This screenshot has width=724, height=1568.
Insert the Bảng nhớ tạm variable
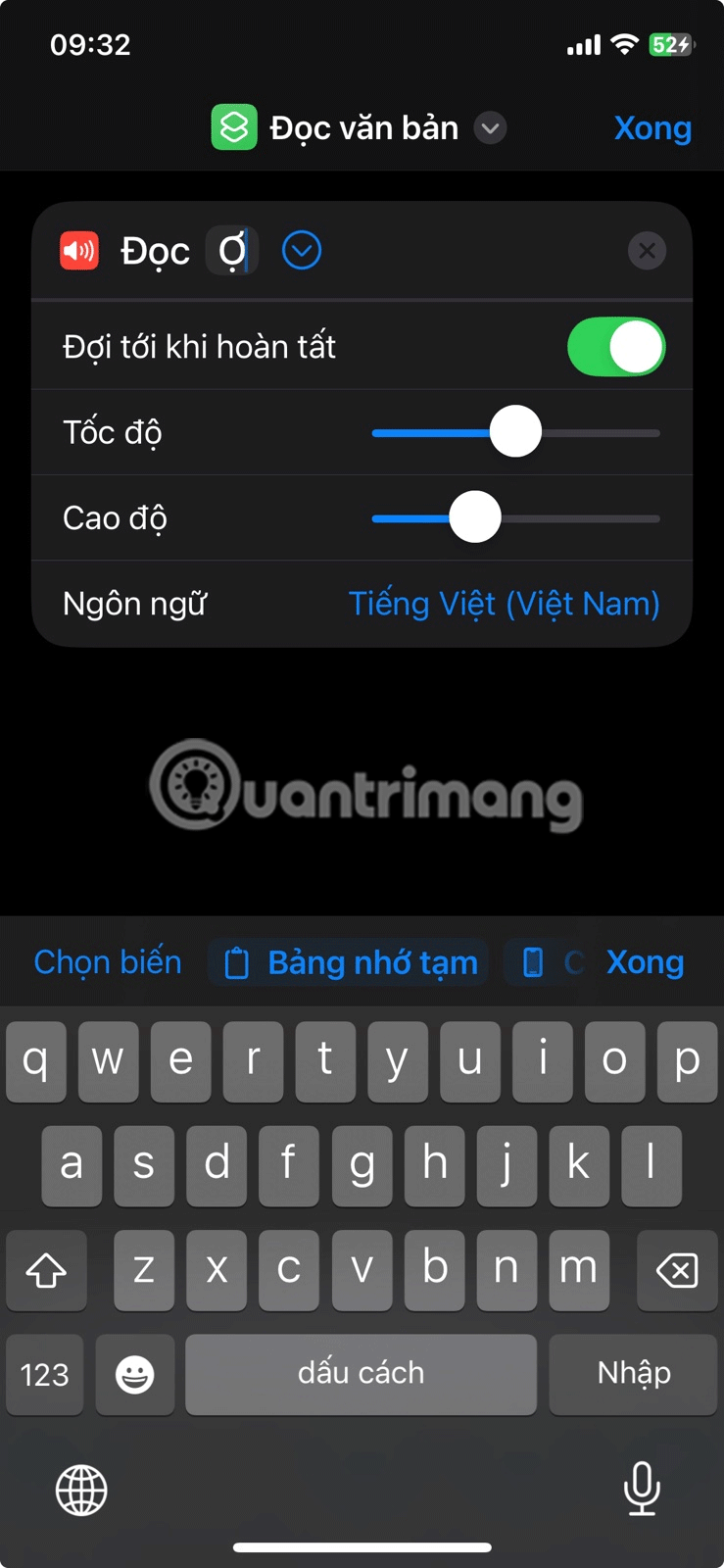[x=349, y=962]
